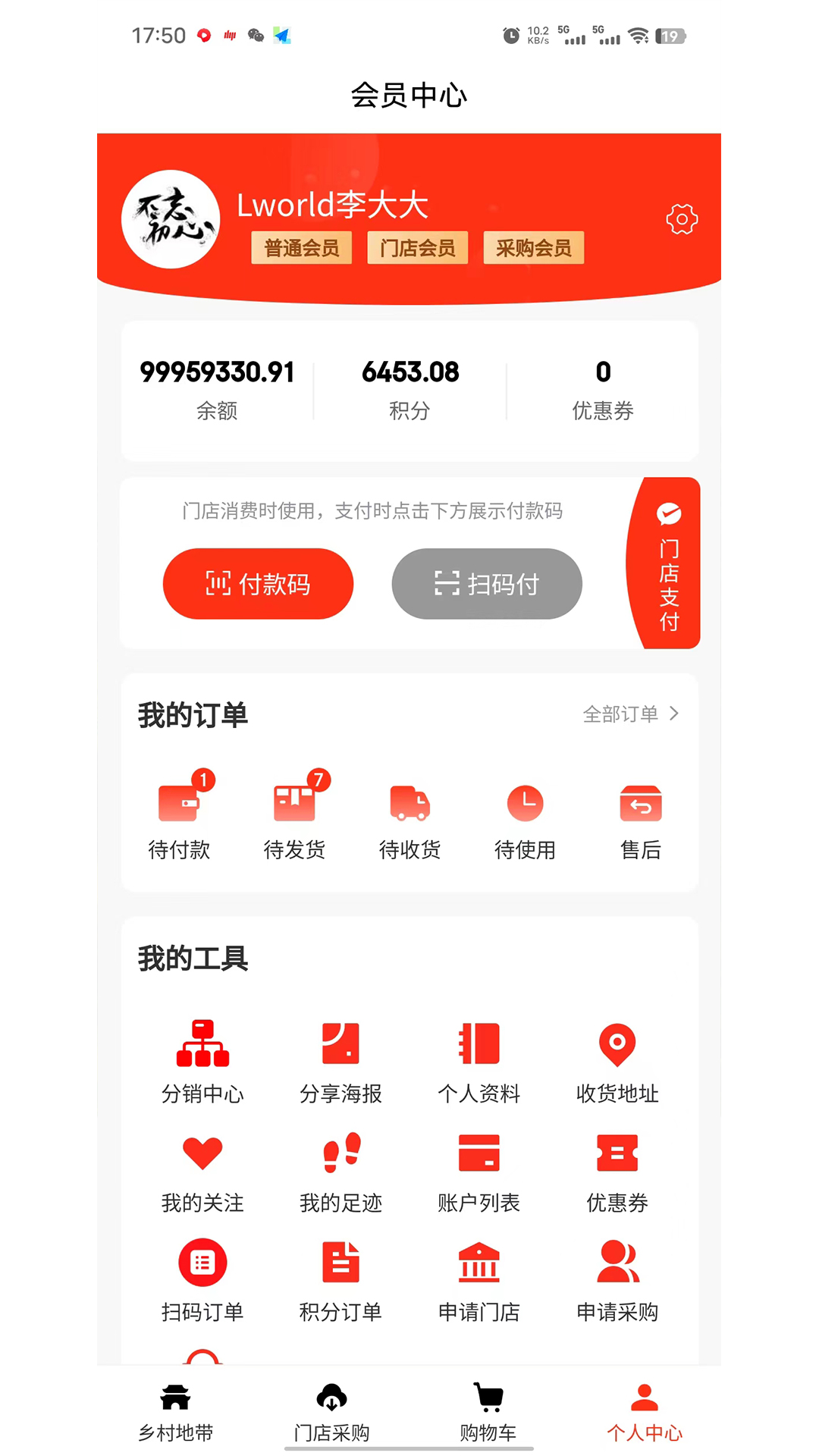The height and width of the screenshot is (1456, 819).
Task: Check 待收货 orders awaiting receipt
Action: 409,815
